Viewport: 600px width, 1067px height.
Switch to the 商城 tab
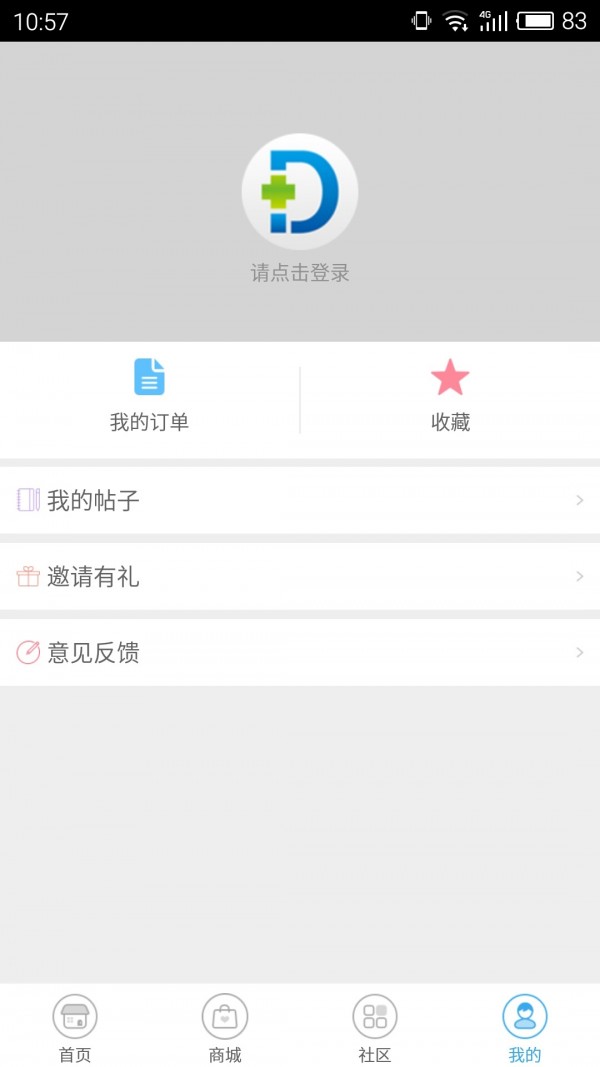point(225,1027)
